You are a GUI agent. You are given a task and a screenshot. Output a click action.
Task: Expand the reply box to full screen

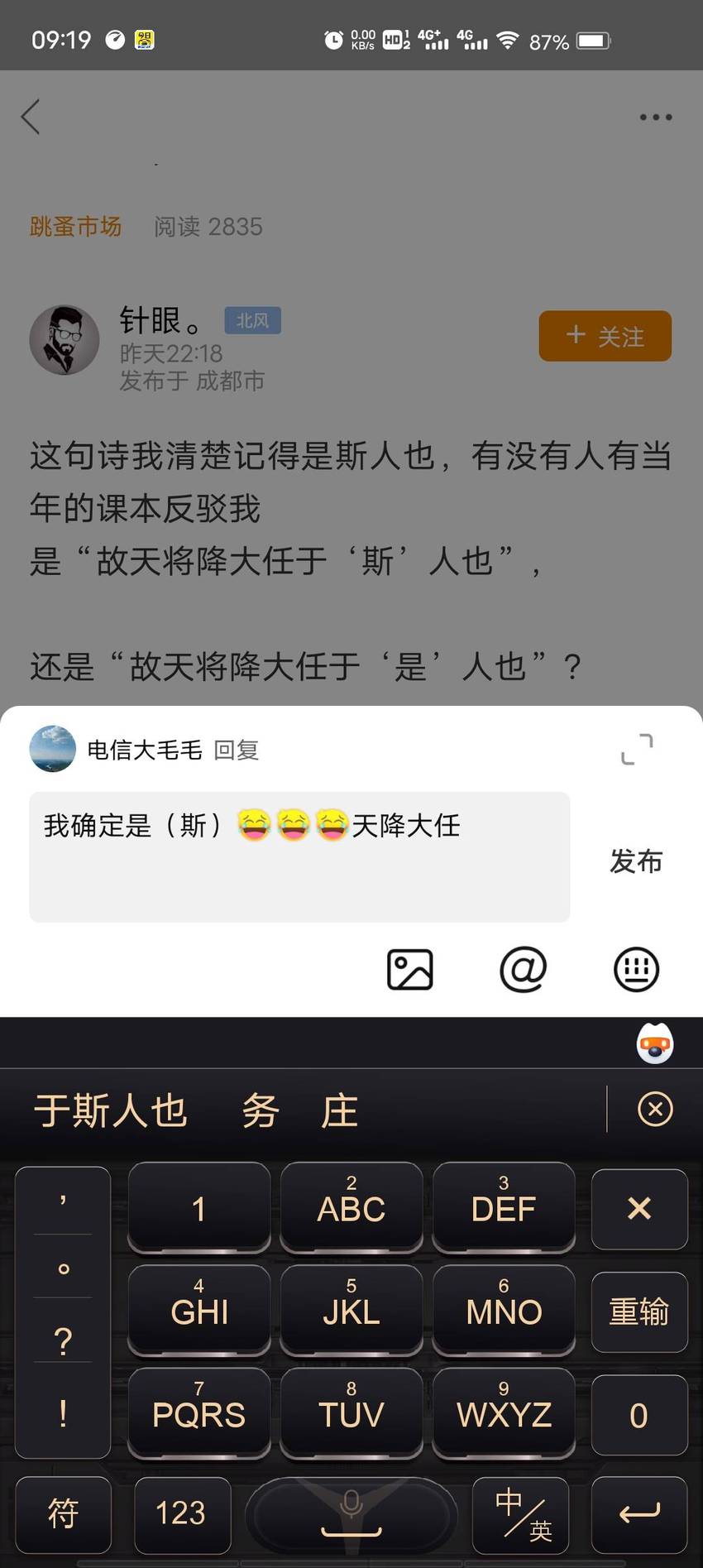(637, 749)
